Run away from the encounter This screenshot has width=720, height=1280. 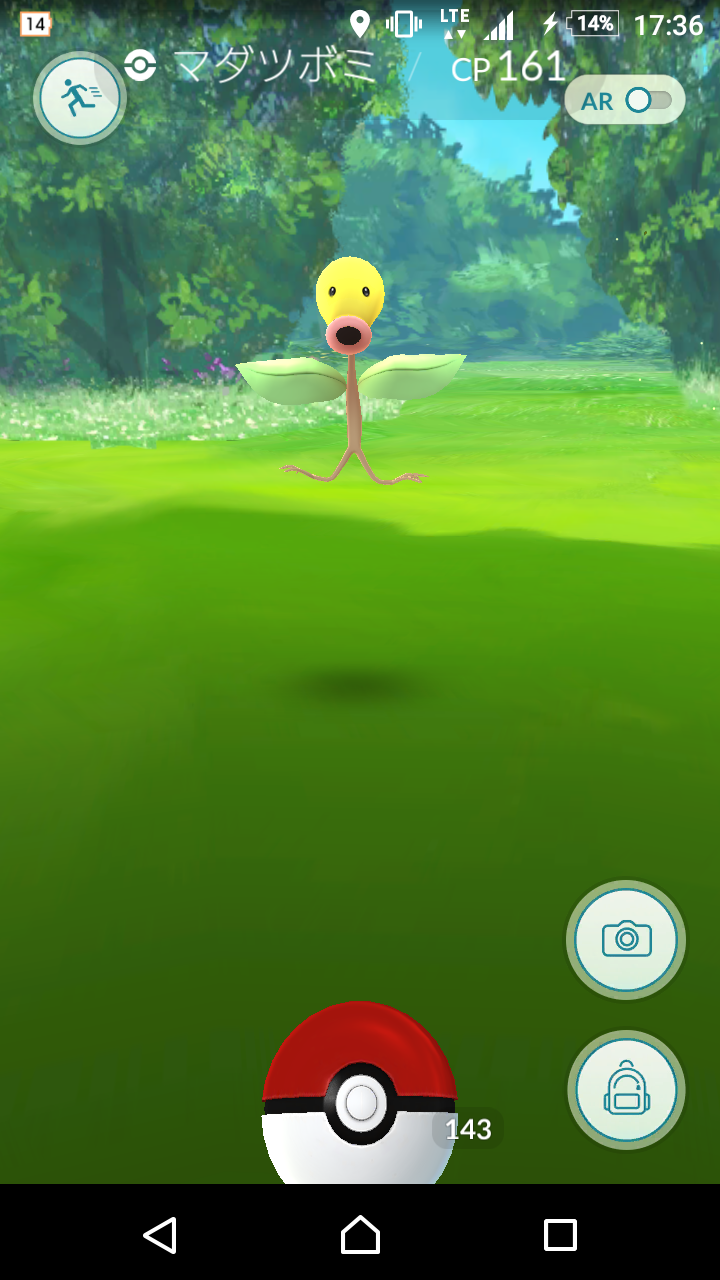coord(79,97)
